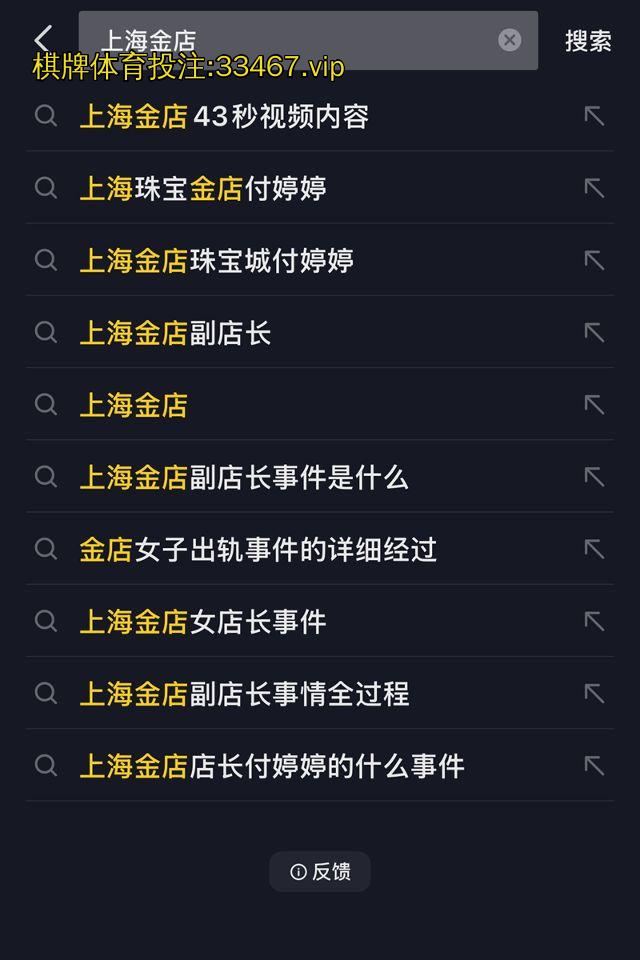Viewport: 640px width, 960px height.
Task: Go back using the top-left arrow
Action: coord(42,40)
